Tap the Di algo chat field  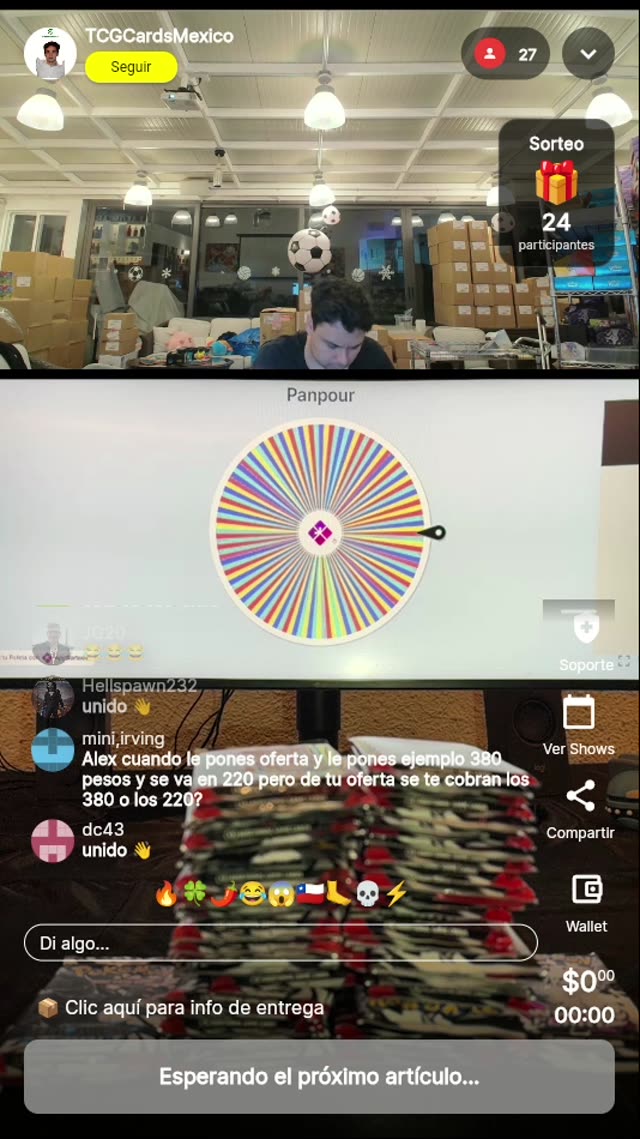pyautogui.click(x=280, y=943)
